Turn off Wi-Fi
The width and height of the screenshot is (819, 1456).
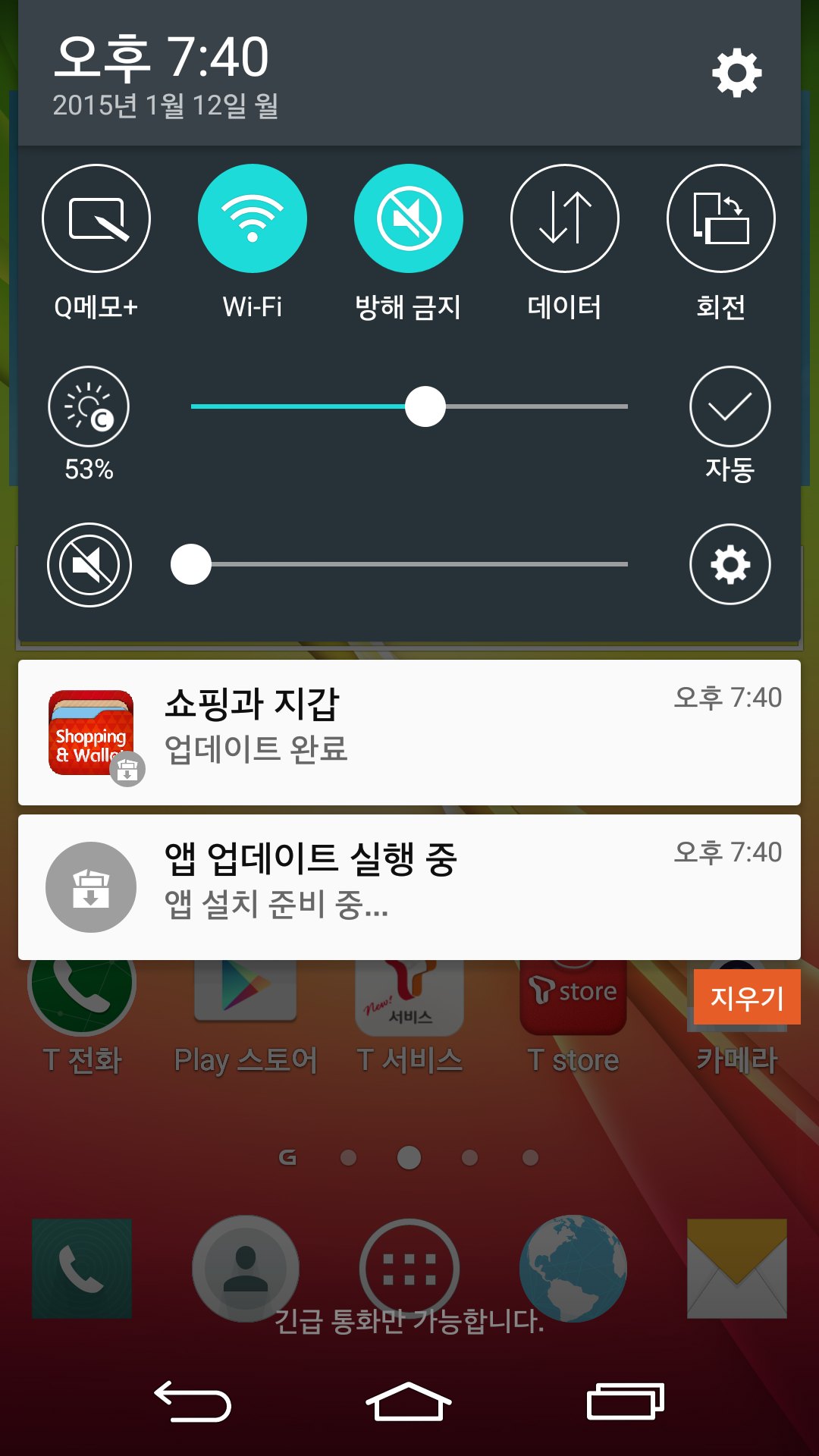(253, 218)
